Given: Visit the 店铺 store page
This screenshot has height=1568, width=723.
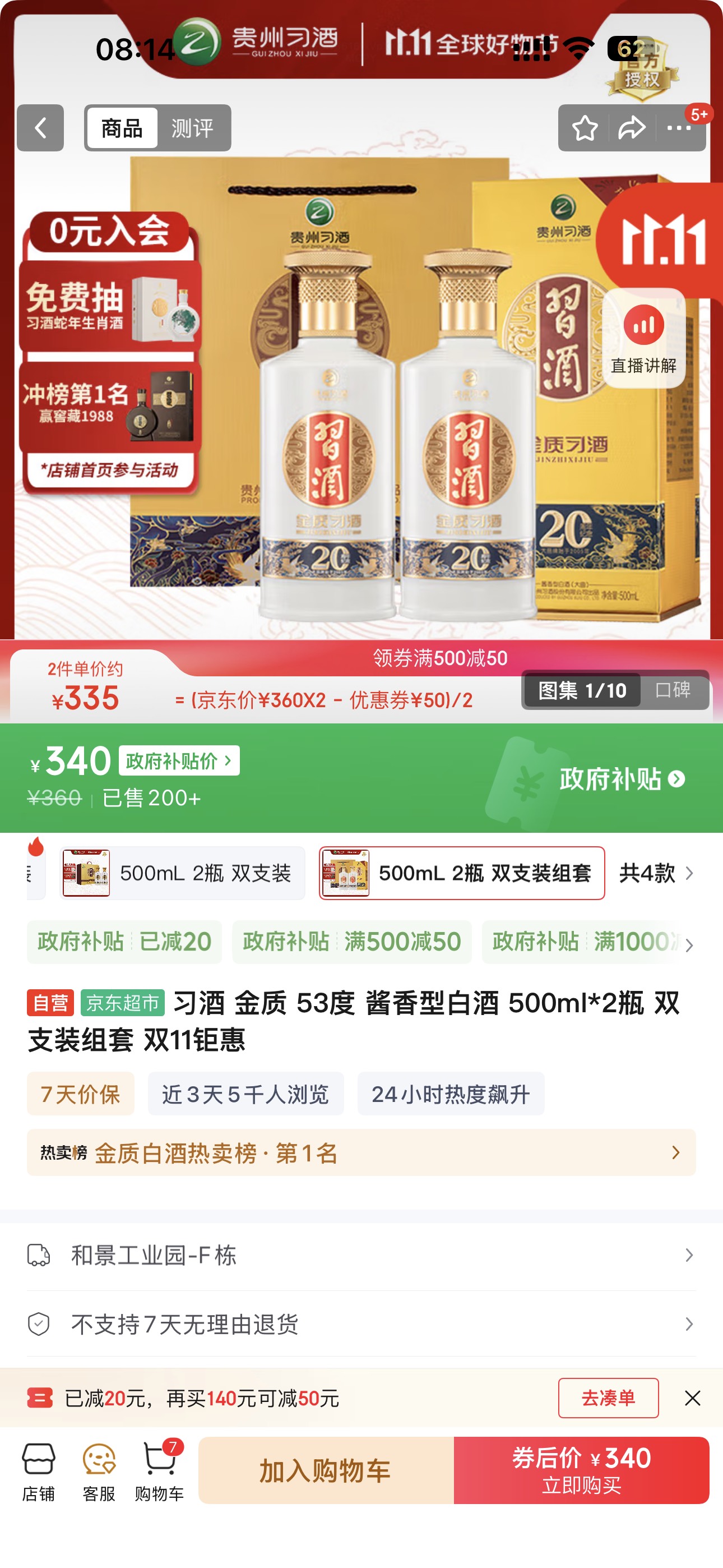Looking at the screenshot, I should (38, 1470).
